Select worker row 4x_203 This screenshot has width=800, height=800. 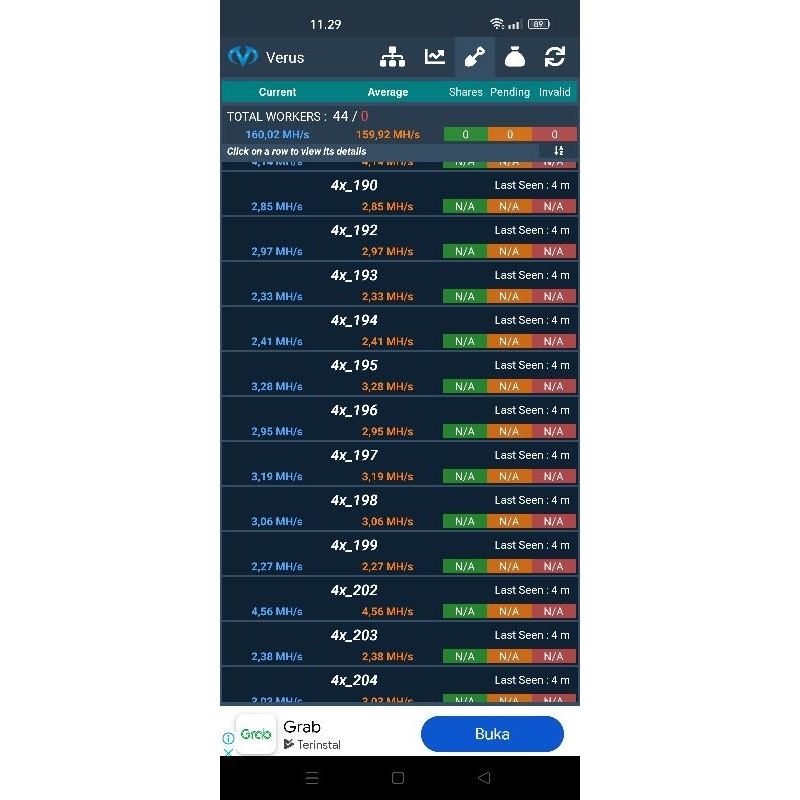[x=354, y=636]
